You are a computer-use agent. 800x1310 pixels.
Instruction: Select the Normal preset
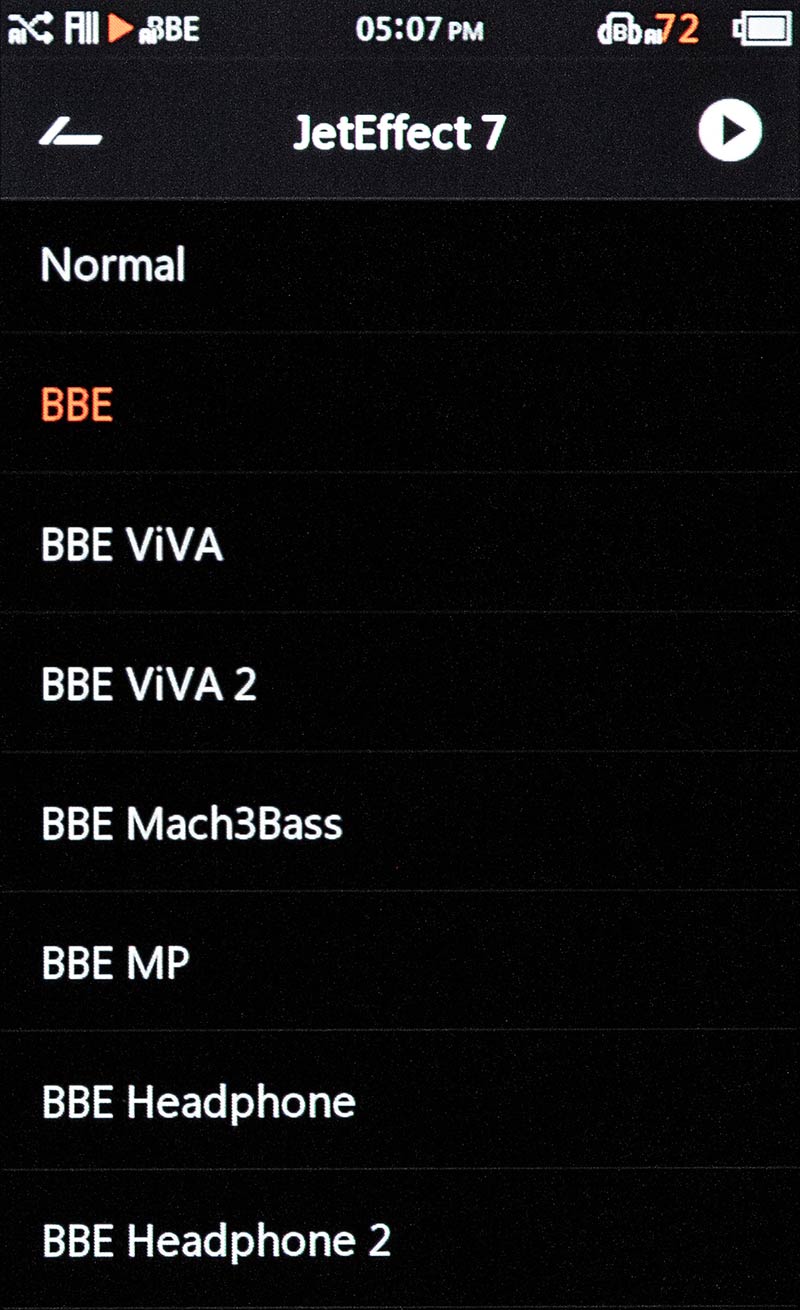[x=400, y=266]
